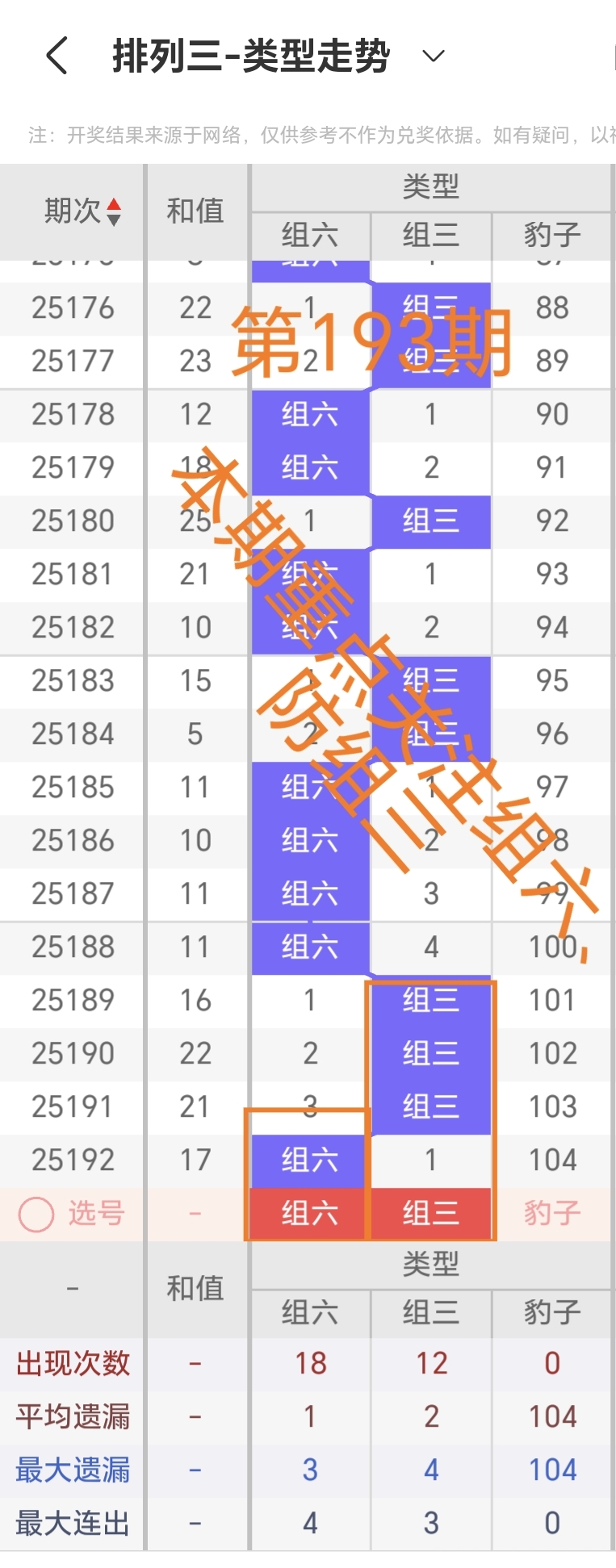This screenshot has height=1568, width=616.
Task: Select the red 组六 cell in 选号 row
Action: (309, 1213)
